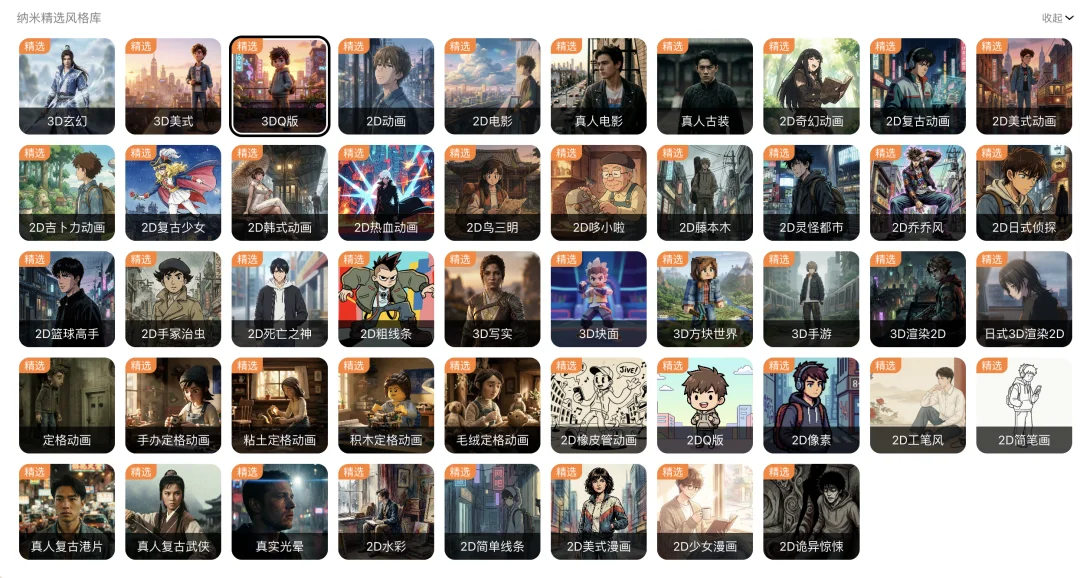The width and height of the screenshot is (1080, 578).
Task: Choose the 3D美式 style tile
Action: click(173, 86)
